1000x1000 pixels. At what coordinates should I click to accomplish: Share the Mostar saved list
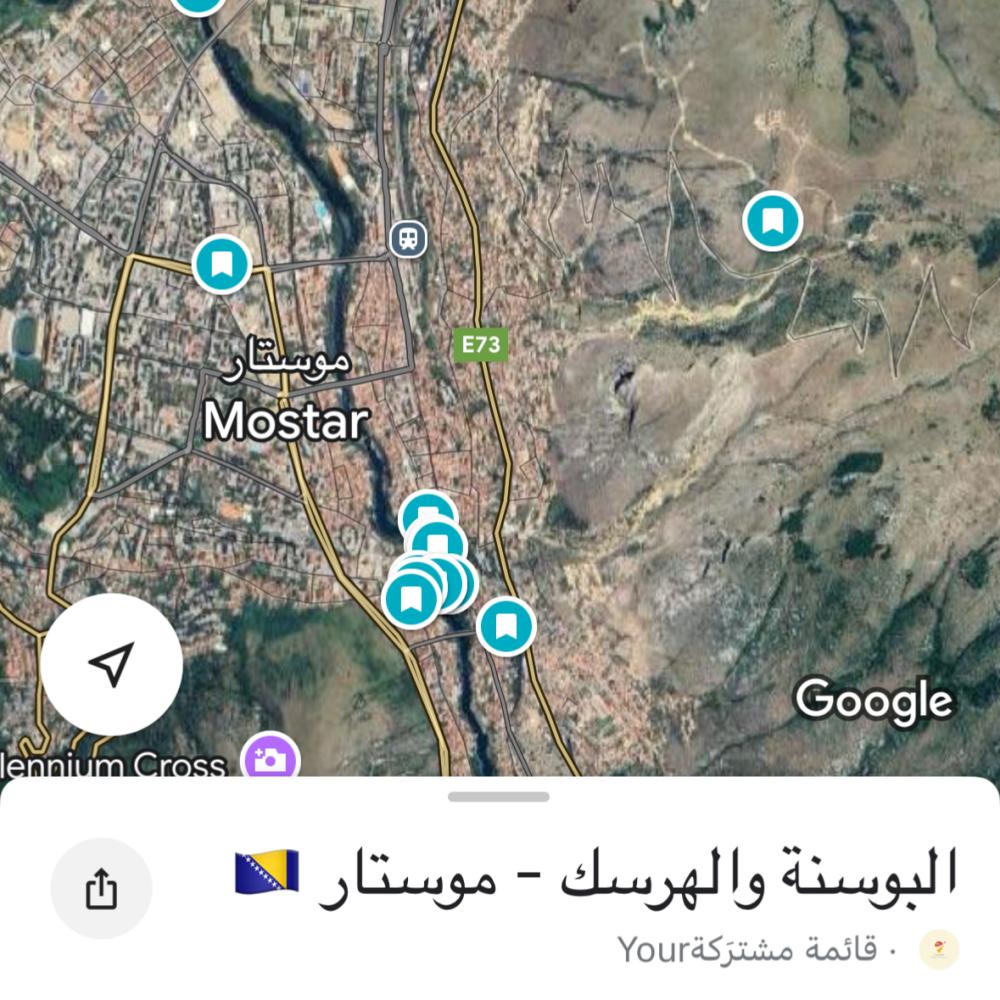pos(101,888)
